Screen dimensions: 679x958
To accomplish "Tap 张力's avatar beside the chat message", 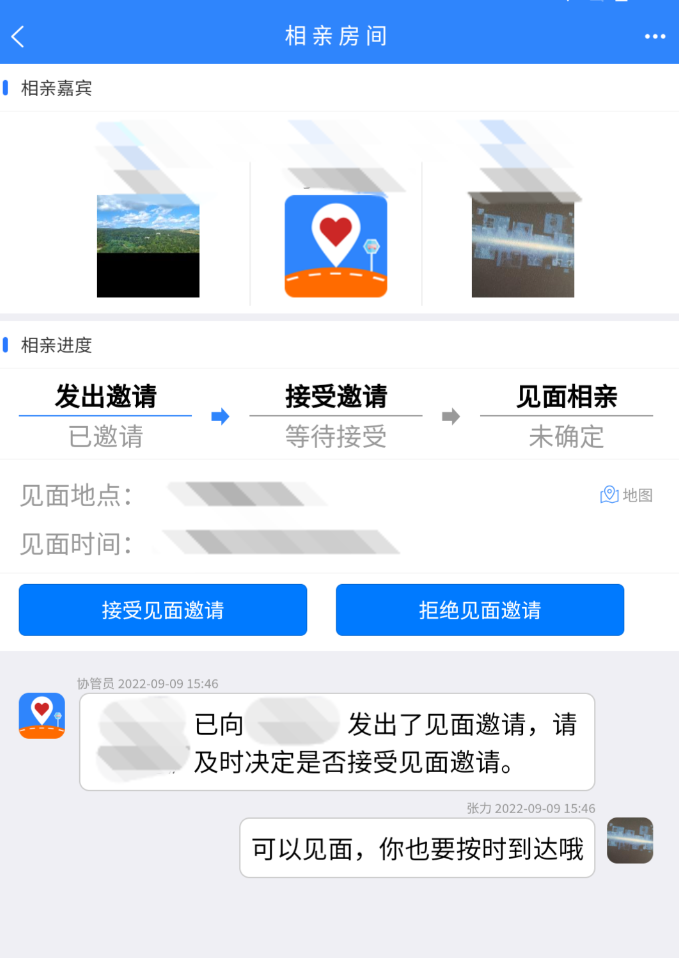I will coord(630,840).
